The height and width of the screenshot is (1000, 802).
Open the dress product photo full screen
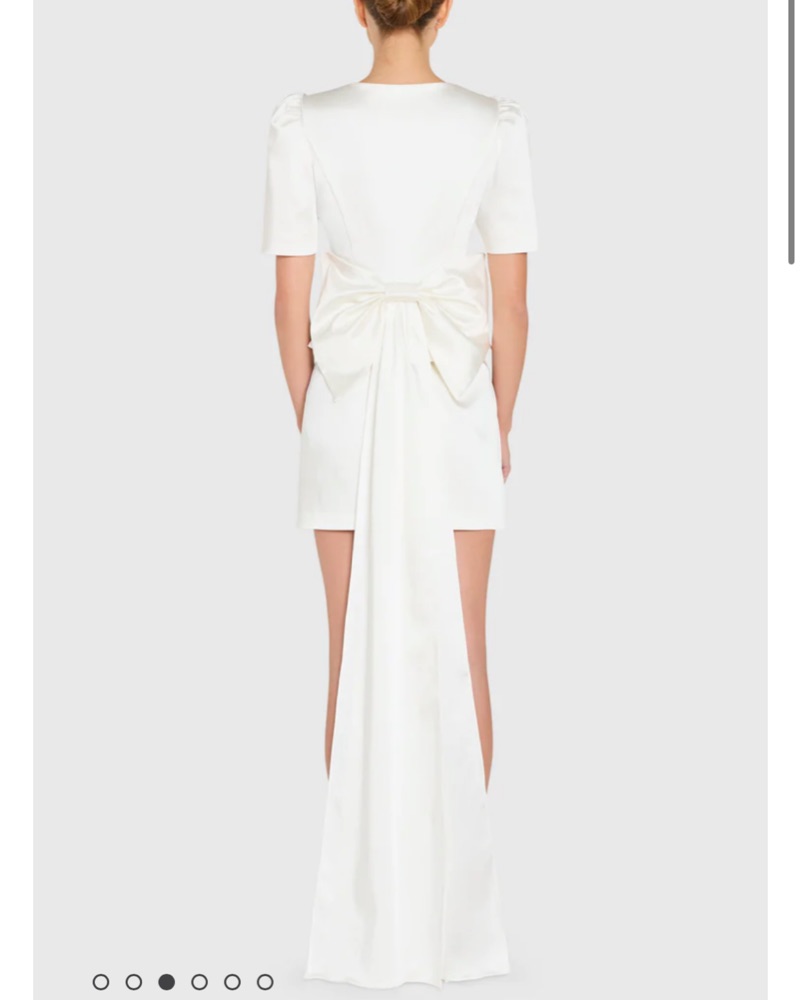[x=400, y=480]
